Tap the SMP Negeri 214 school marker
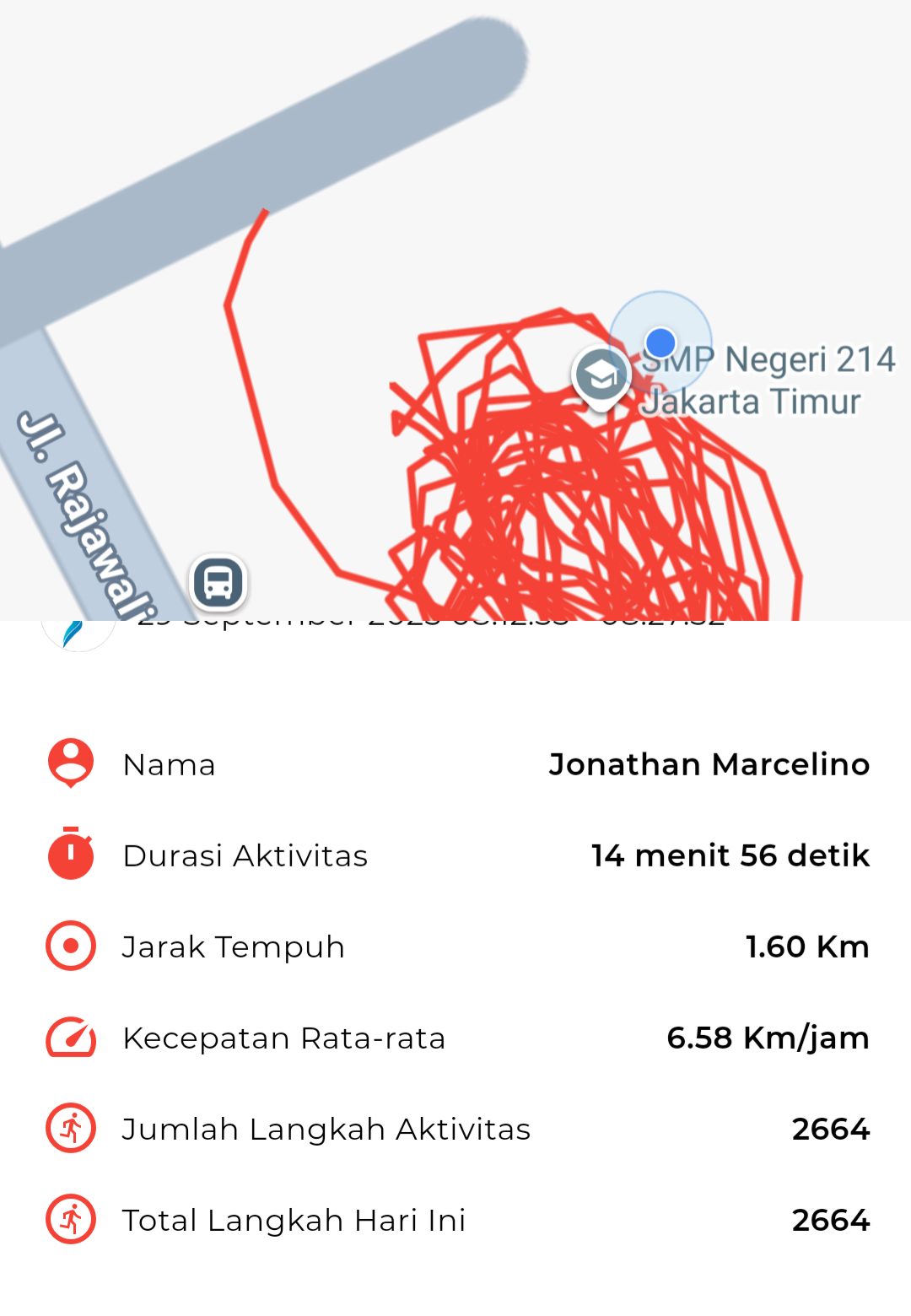The width and height of the screenshot is (911, 1316). [x=601, y=376]
